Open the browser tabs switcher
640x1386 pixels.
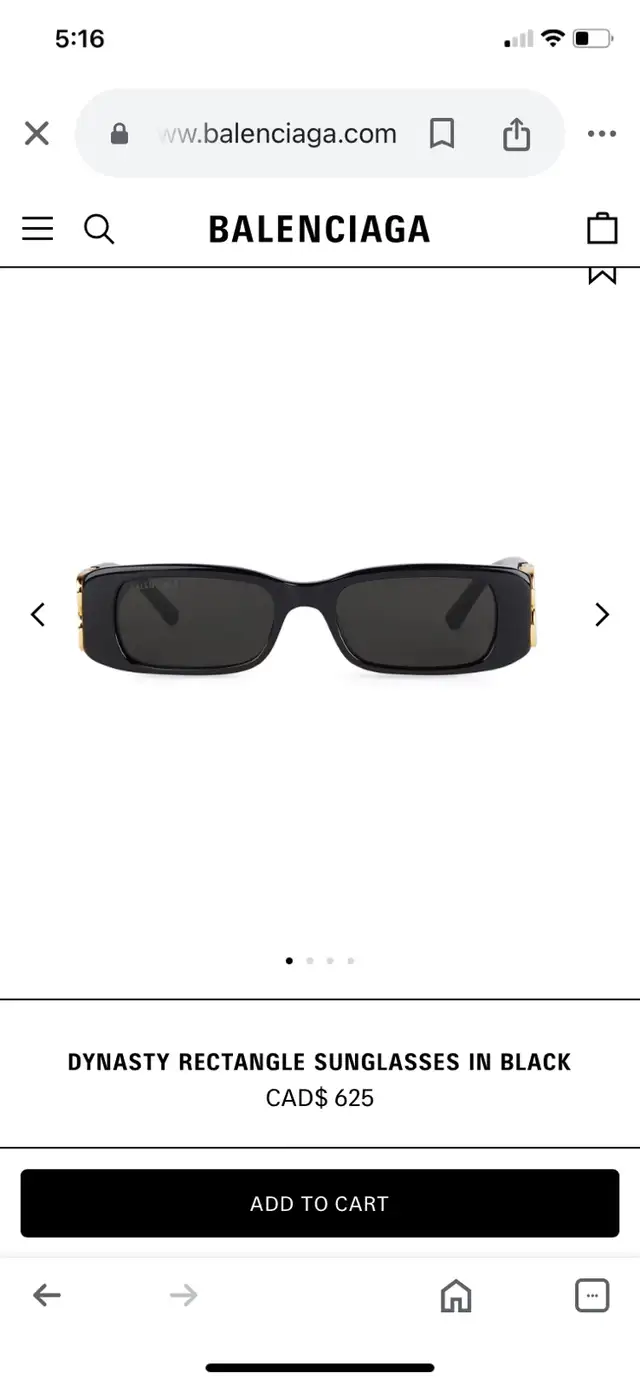(x=592, y=1296)
